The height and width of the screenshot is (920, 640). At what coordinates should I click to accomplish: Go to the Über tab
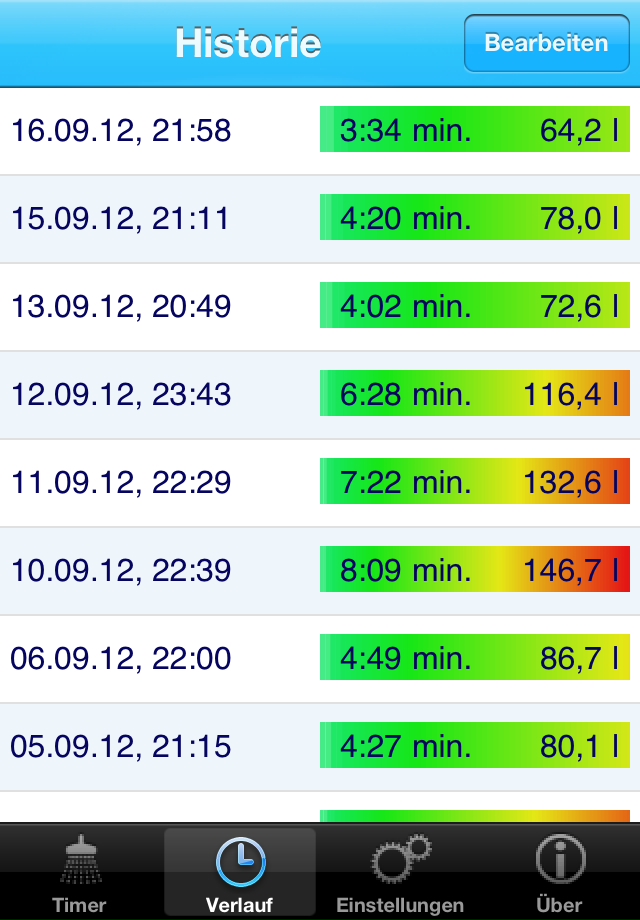coord(559,872)
